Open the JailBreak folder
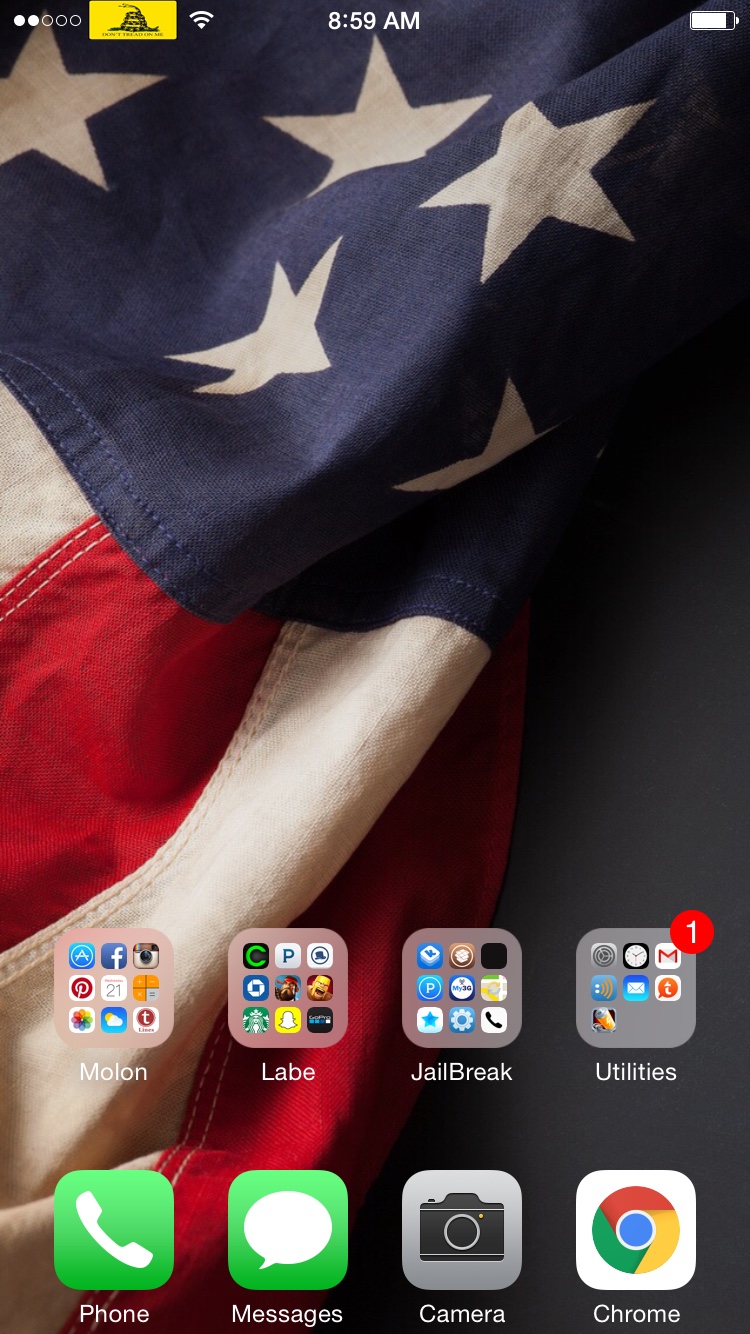Image resolution: width=750 pixels, height=1334 pixels. click(462, 988)
